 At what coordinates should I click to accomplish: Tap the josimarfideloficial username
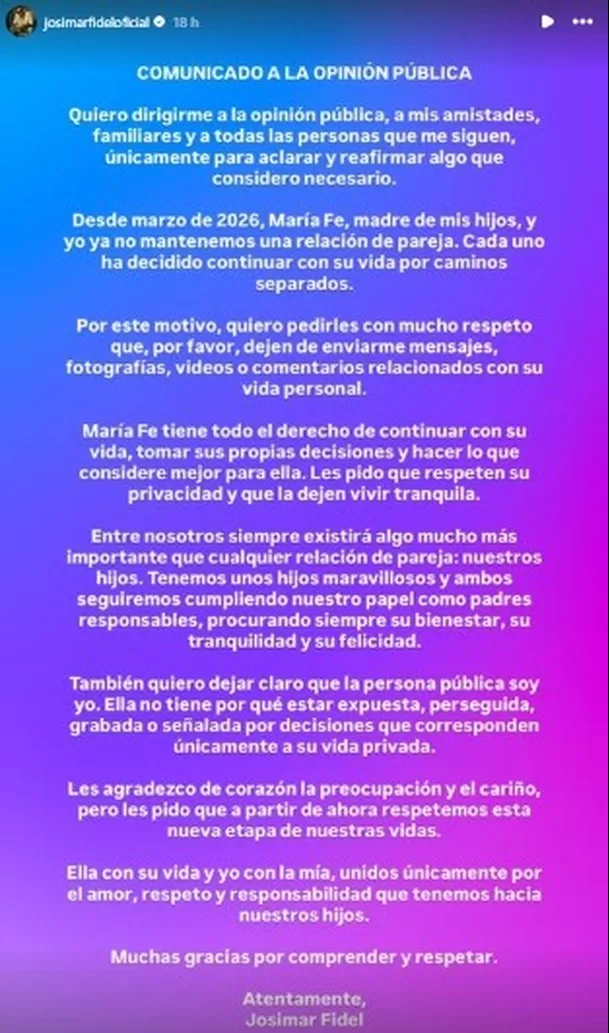point(96,22)
